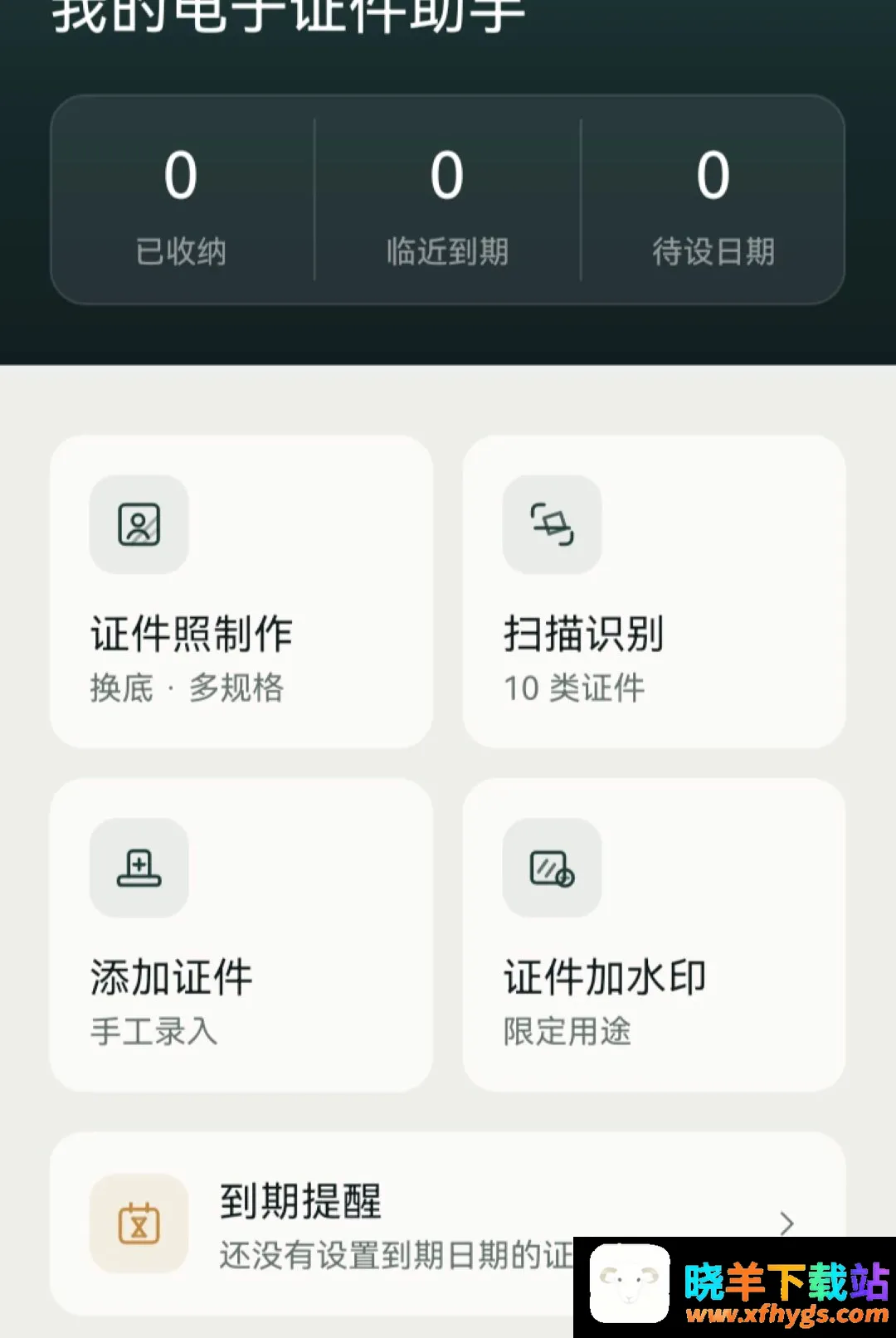Open the 证件照制作 card
Screen dimensions: 896x1338
pos(241,591)
